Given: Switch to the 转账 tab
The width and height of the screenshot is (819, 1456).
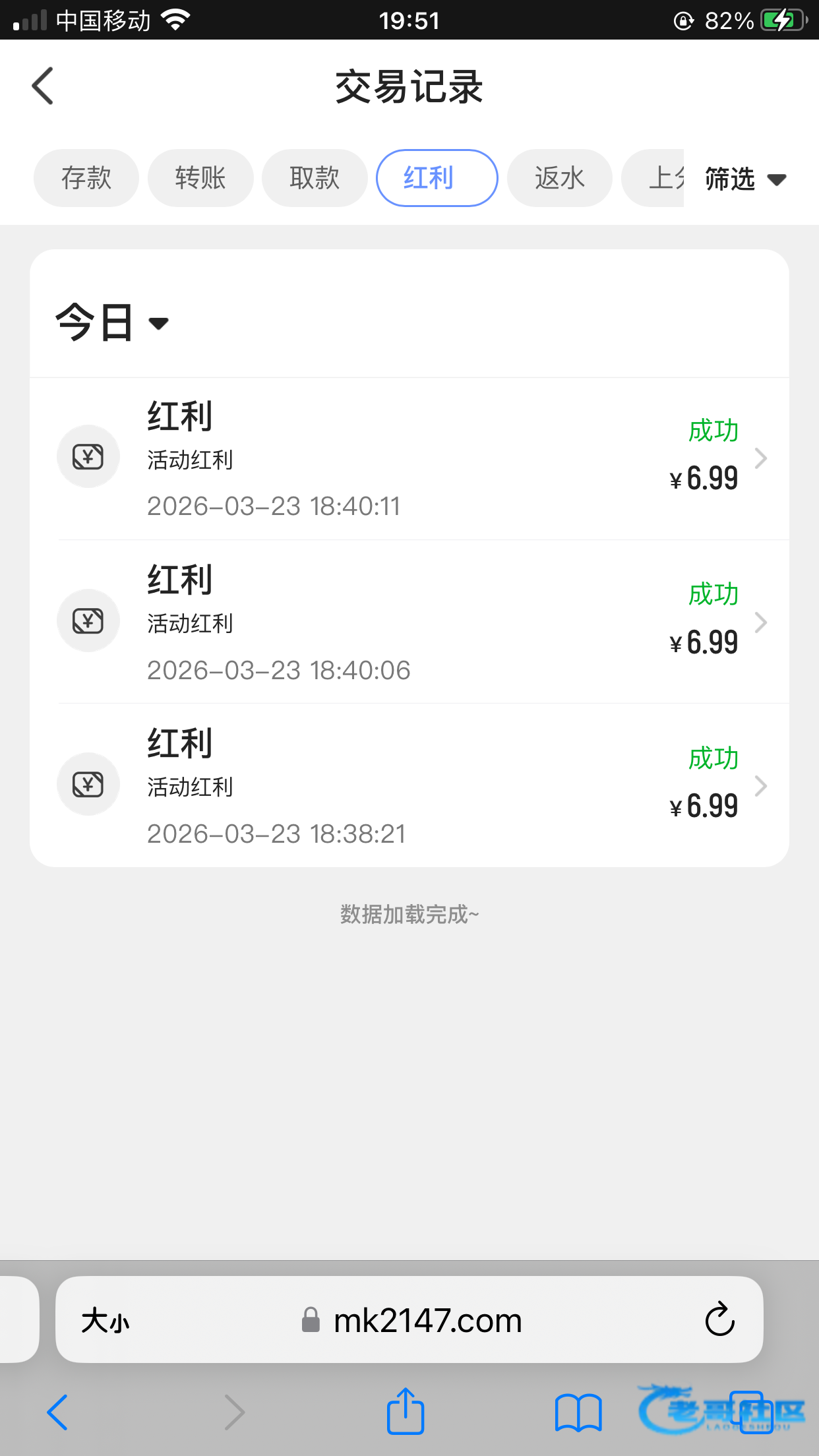Looking at the screenshot, I should coord(200,178).
